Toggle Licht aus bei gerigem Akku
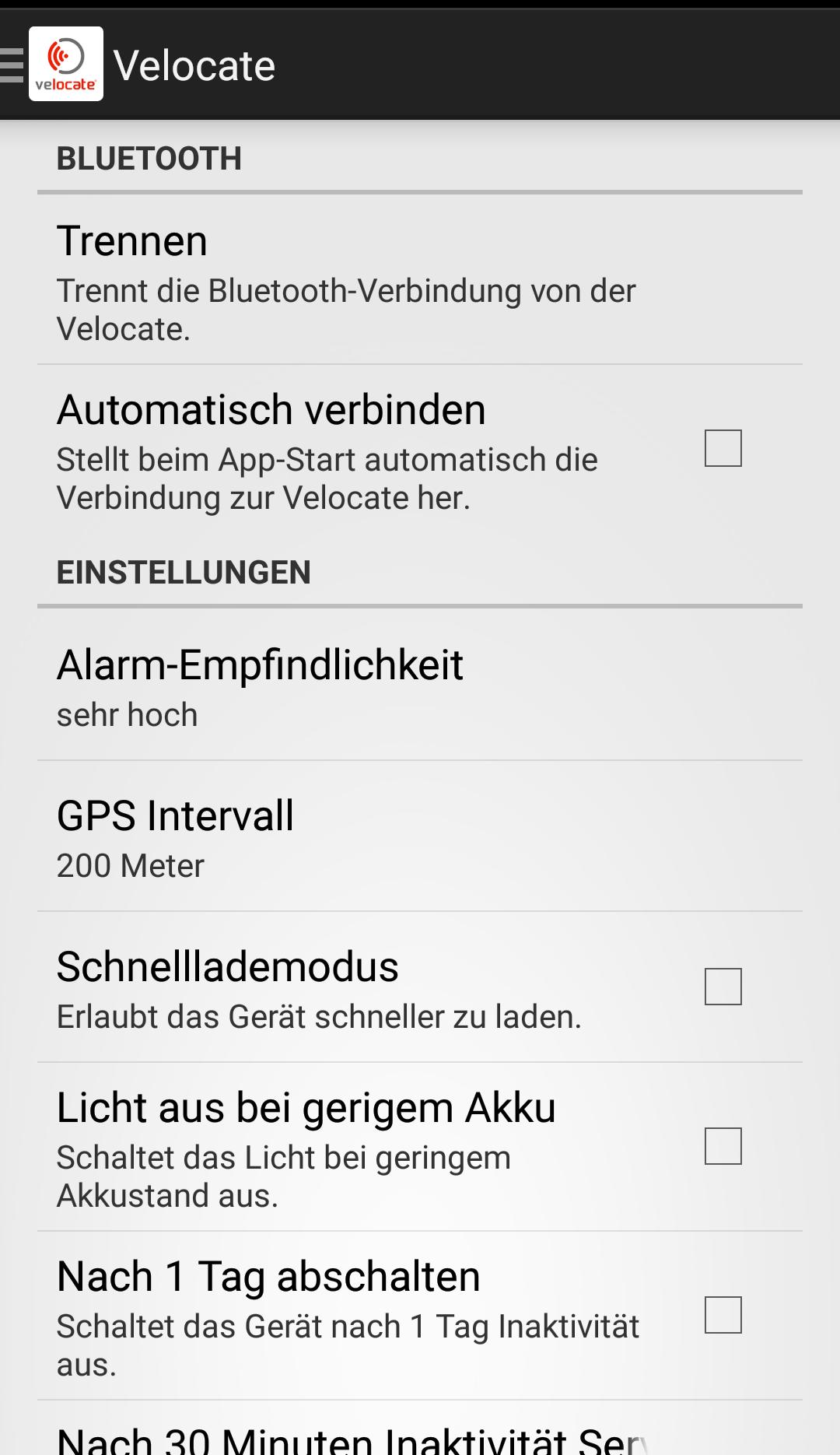 coord(723,1146)
